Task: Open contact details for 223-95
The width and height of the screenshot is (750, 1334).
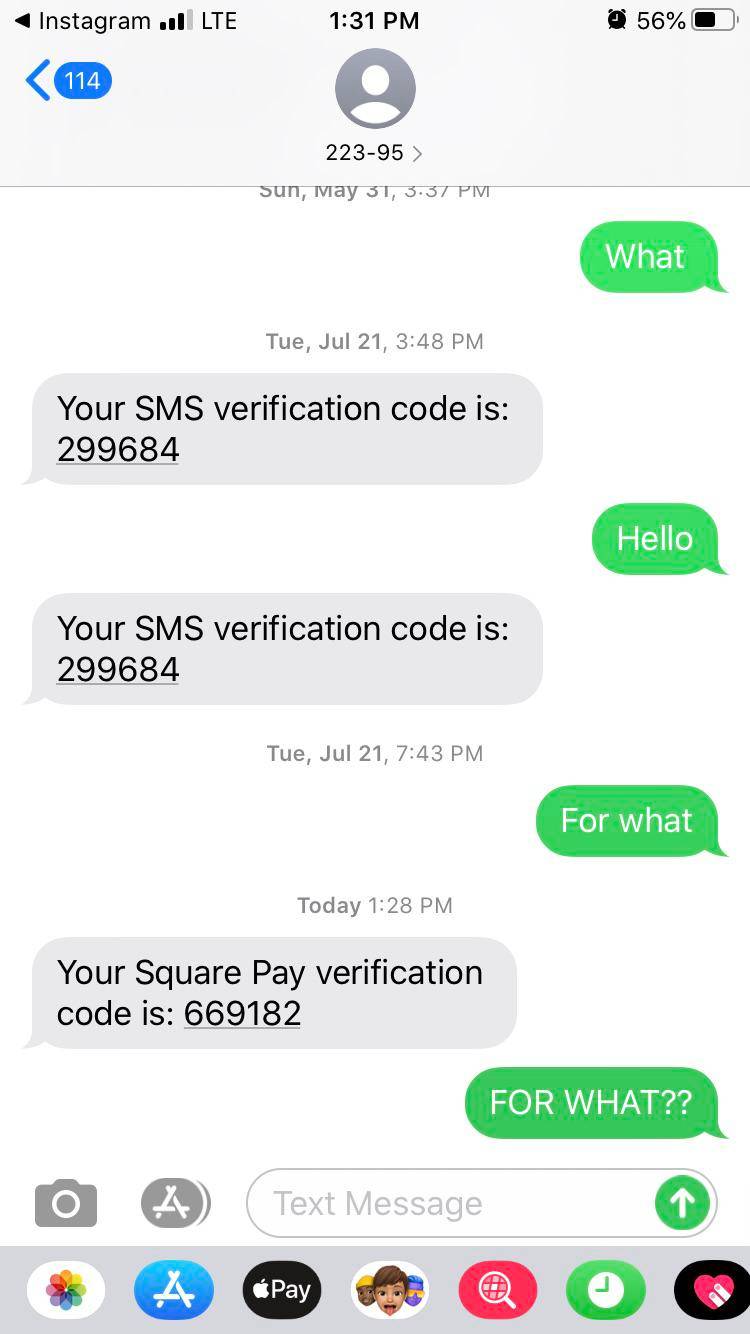Action: pos(374,153)
